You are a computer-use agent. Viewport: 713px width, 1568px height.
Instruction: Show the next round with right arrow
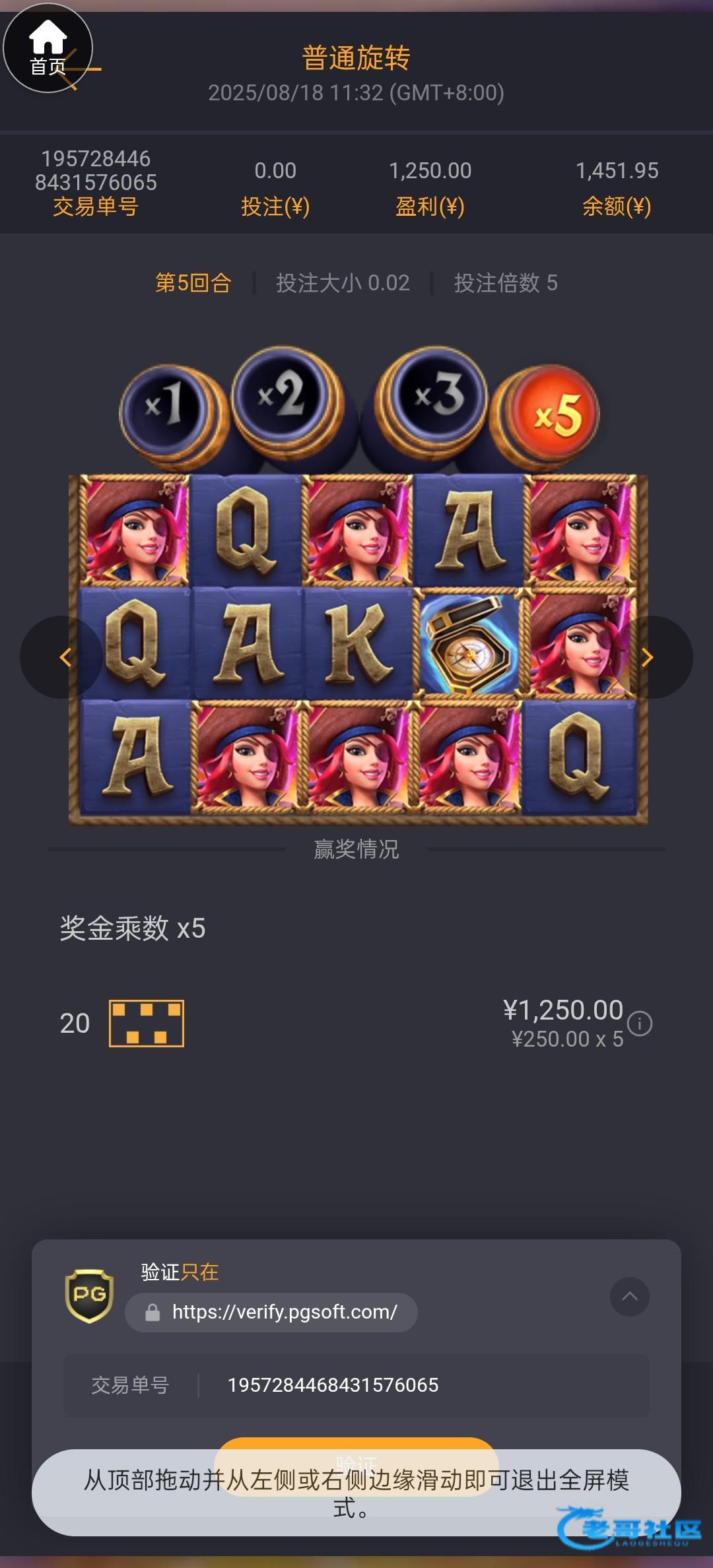pyautogui.click(x=649, y=657)
